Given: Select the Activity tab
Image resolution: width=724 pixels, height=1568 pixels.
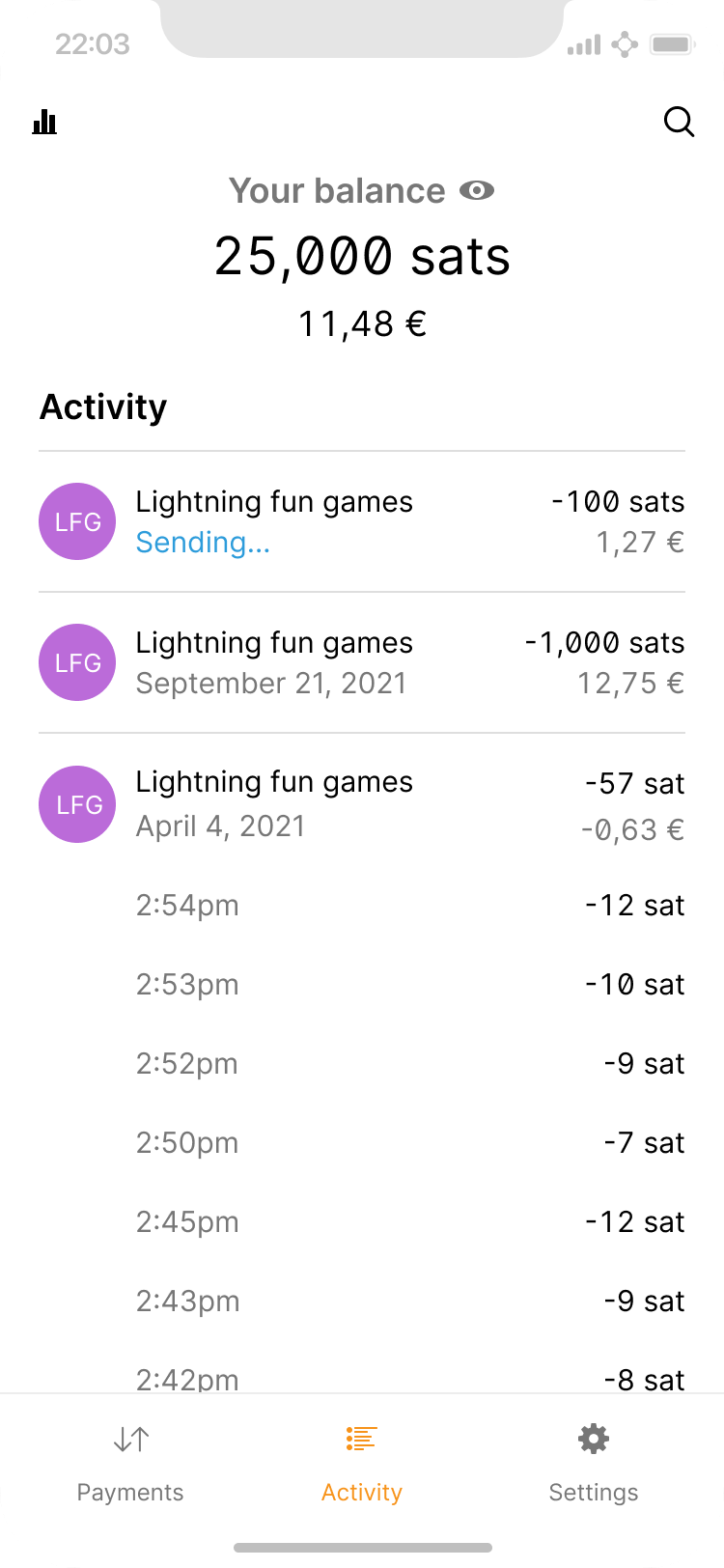Looking at the screenshot, I should tap(362, 1464).
